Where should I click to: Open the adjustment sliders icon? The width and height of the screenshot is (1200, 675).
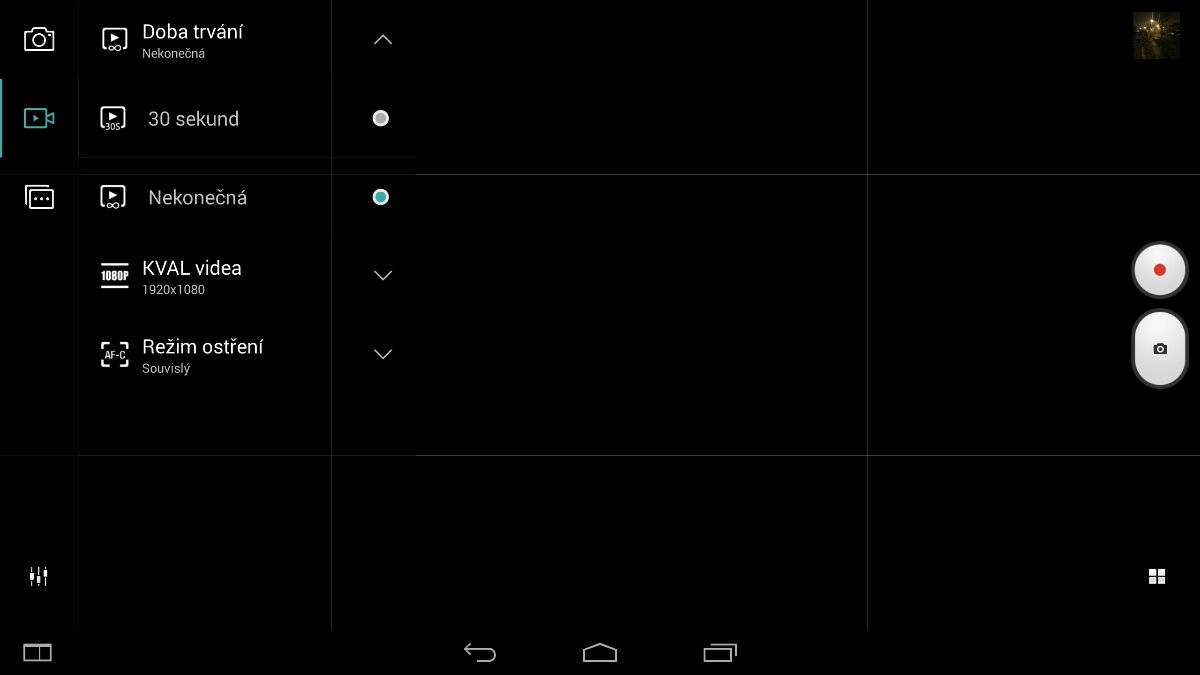coord(39,576)
